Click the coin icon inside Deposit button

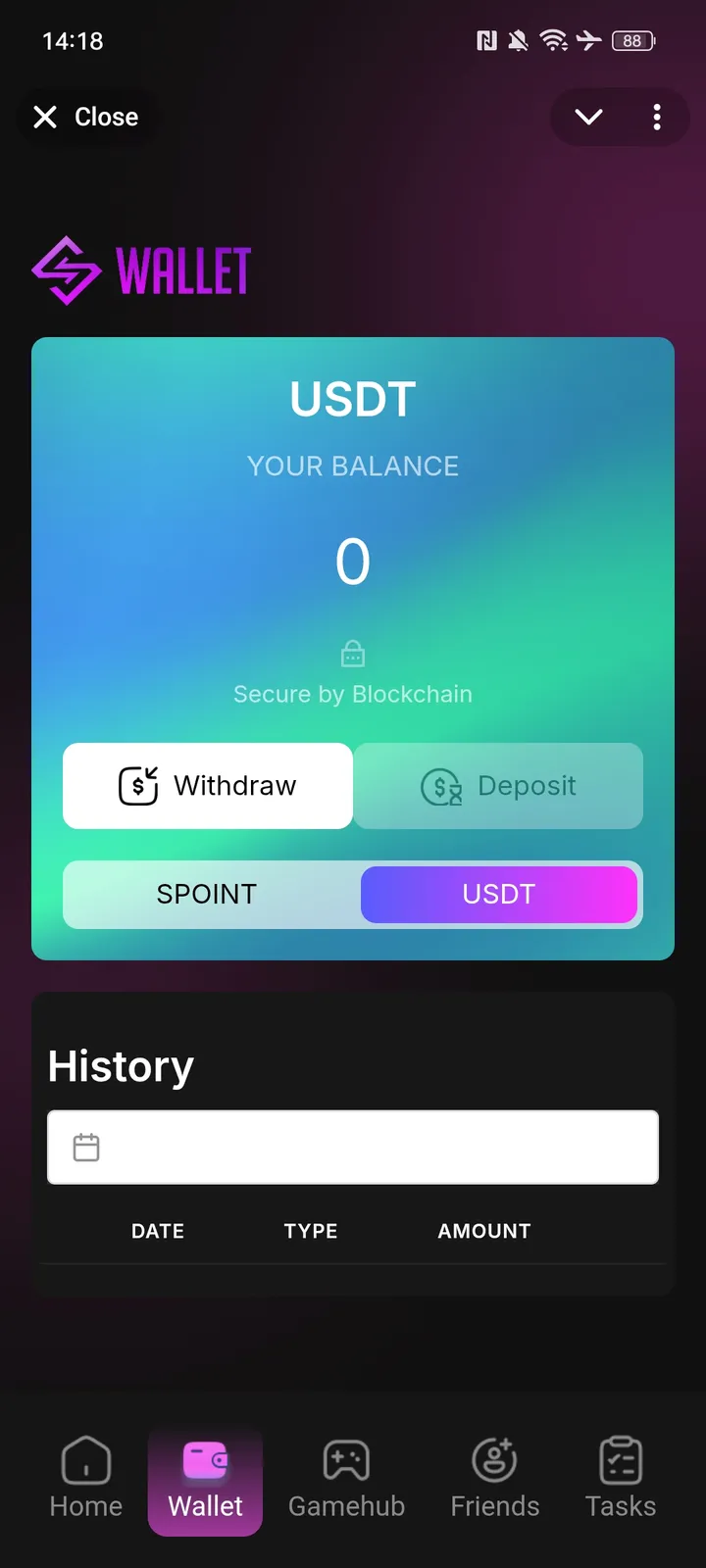(442, 785)
